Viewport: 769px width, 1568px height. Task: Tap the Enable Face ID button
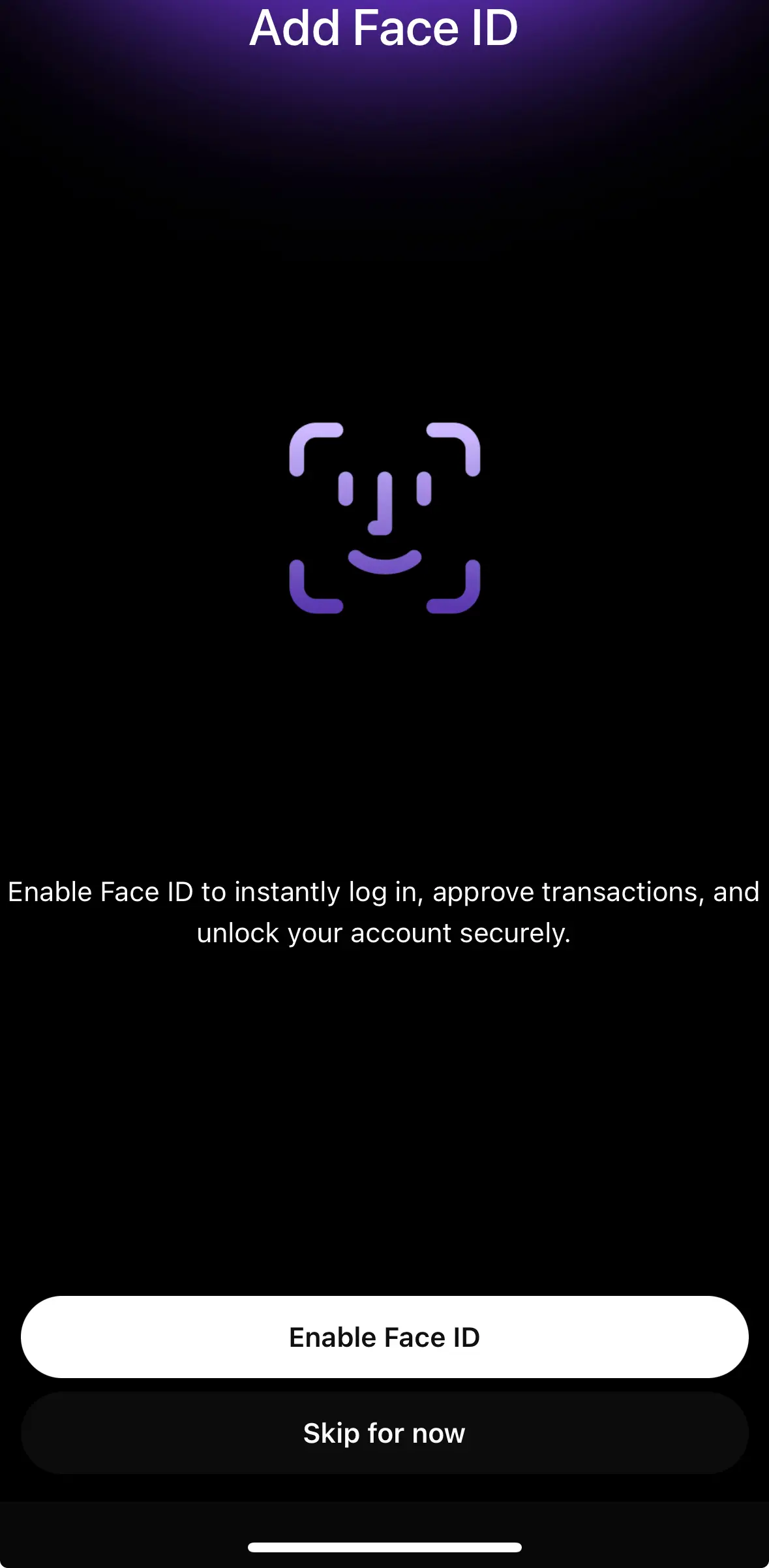pos(384,1337)
